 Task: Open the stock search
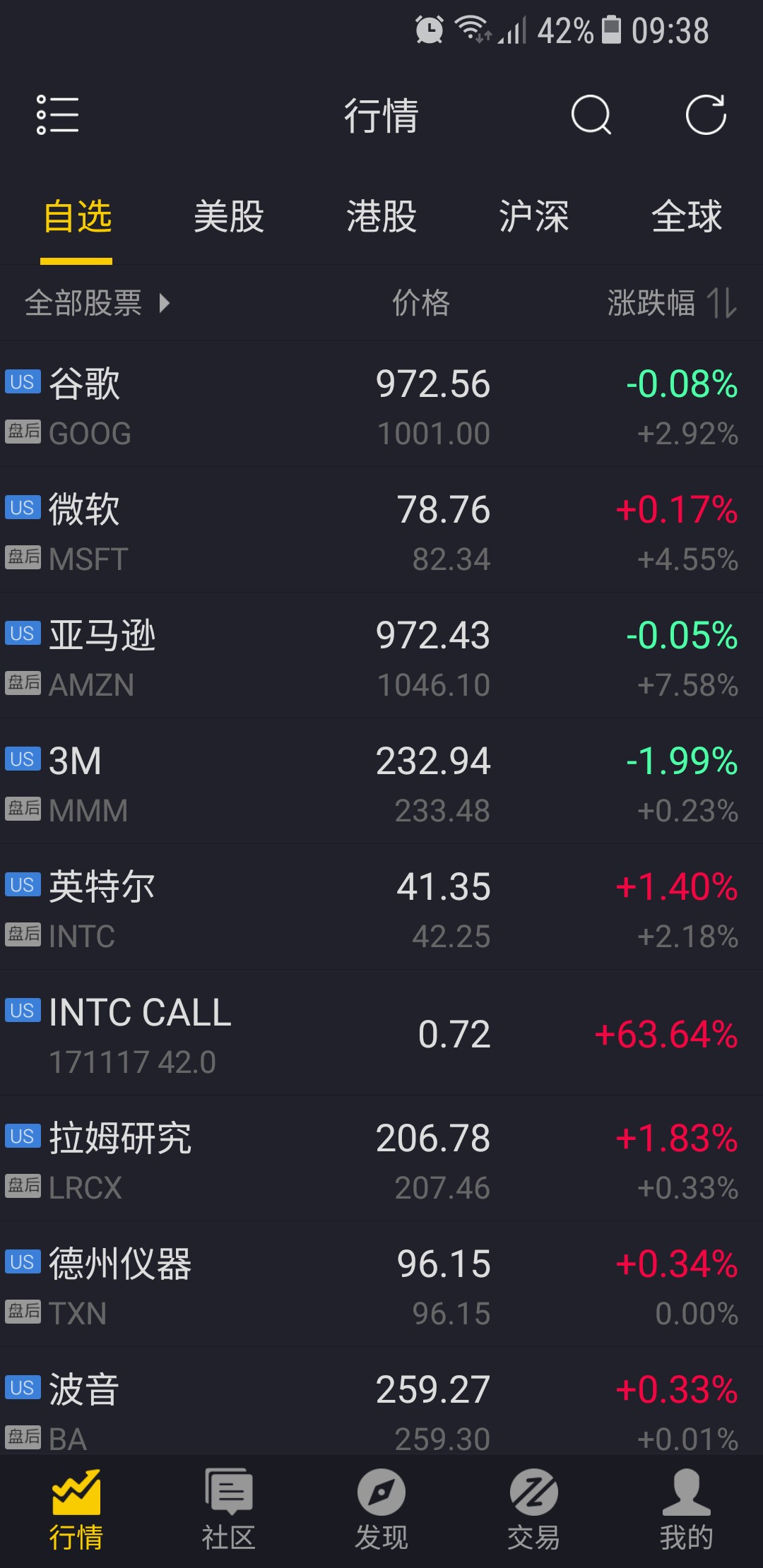pos(591,114)
